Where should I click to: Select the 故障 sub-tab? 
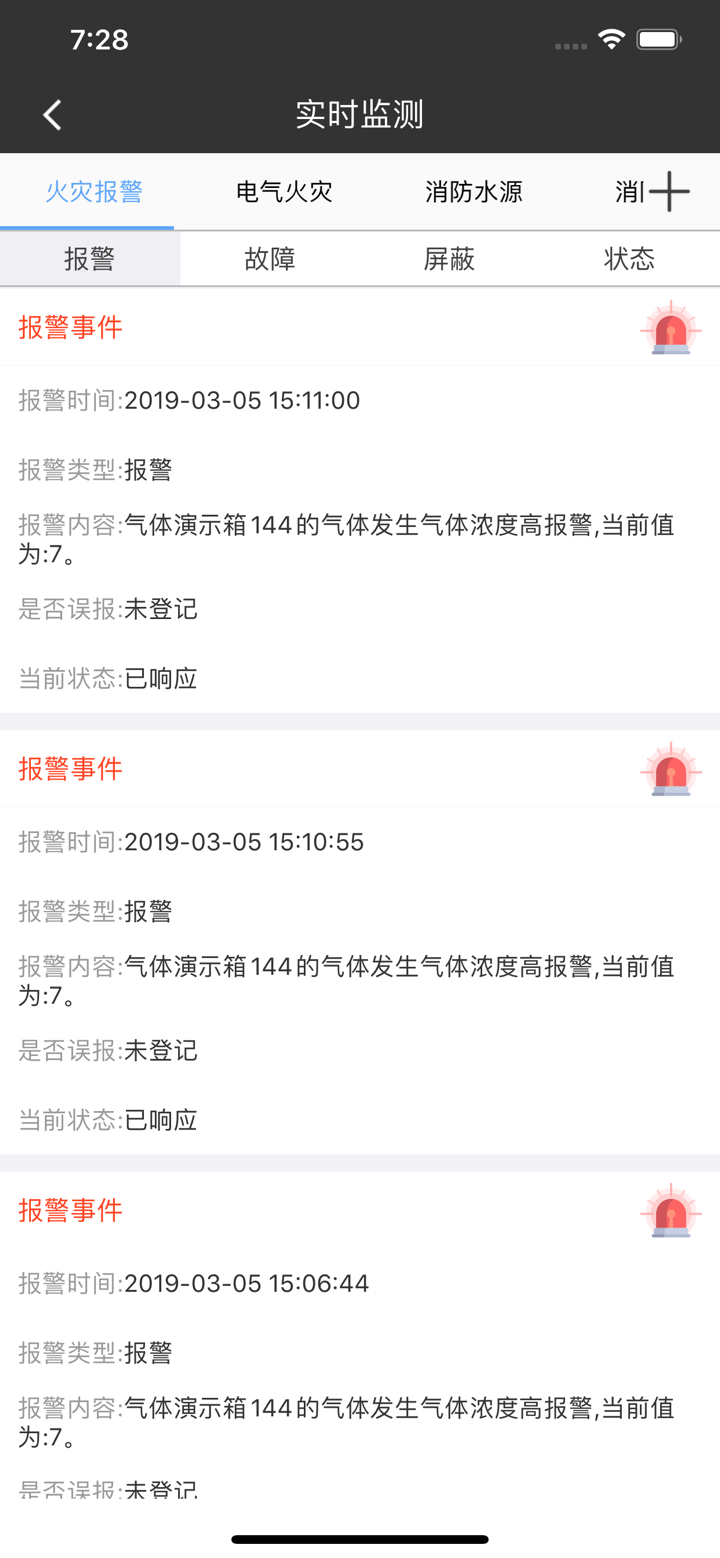(x=270, y=258)
